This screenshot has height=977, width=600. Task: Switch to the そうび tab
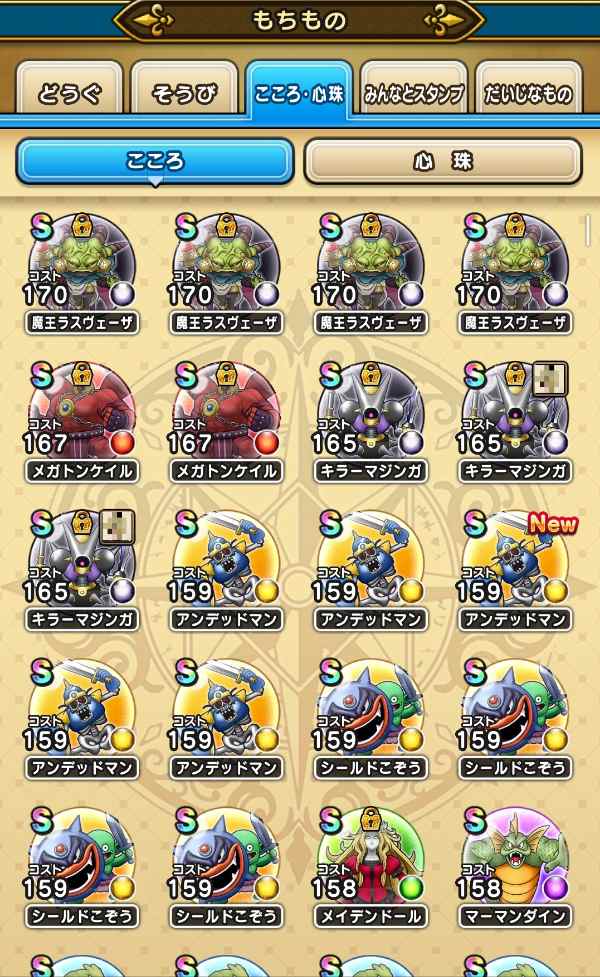point(184,94)
